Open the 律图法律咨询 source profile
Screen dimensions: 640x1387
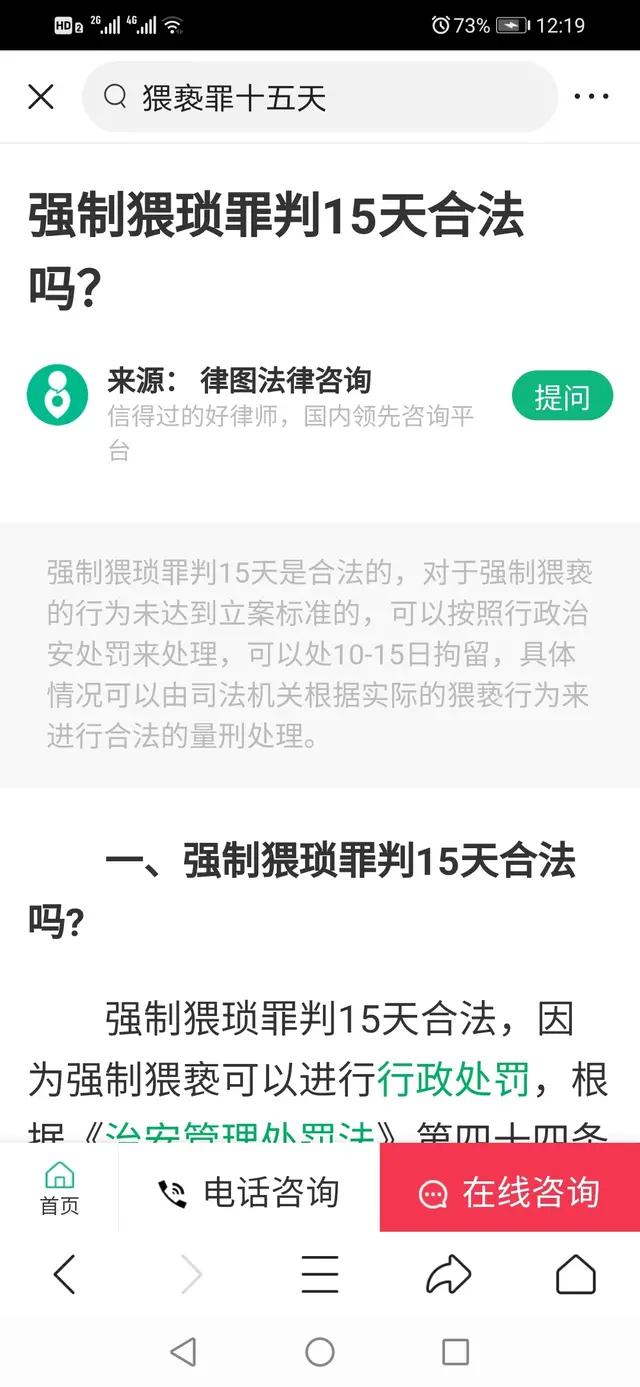[285, 381]
